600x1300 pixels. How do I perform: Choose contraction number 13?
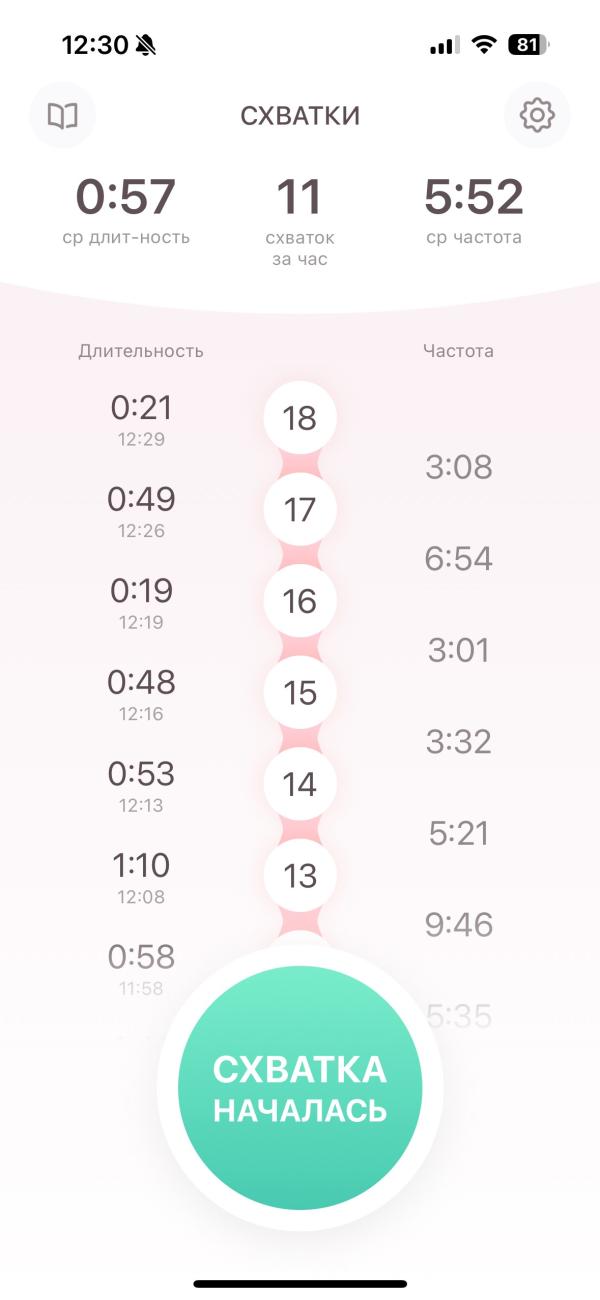tap(300, 877)
